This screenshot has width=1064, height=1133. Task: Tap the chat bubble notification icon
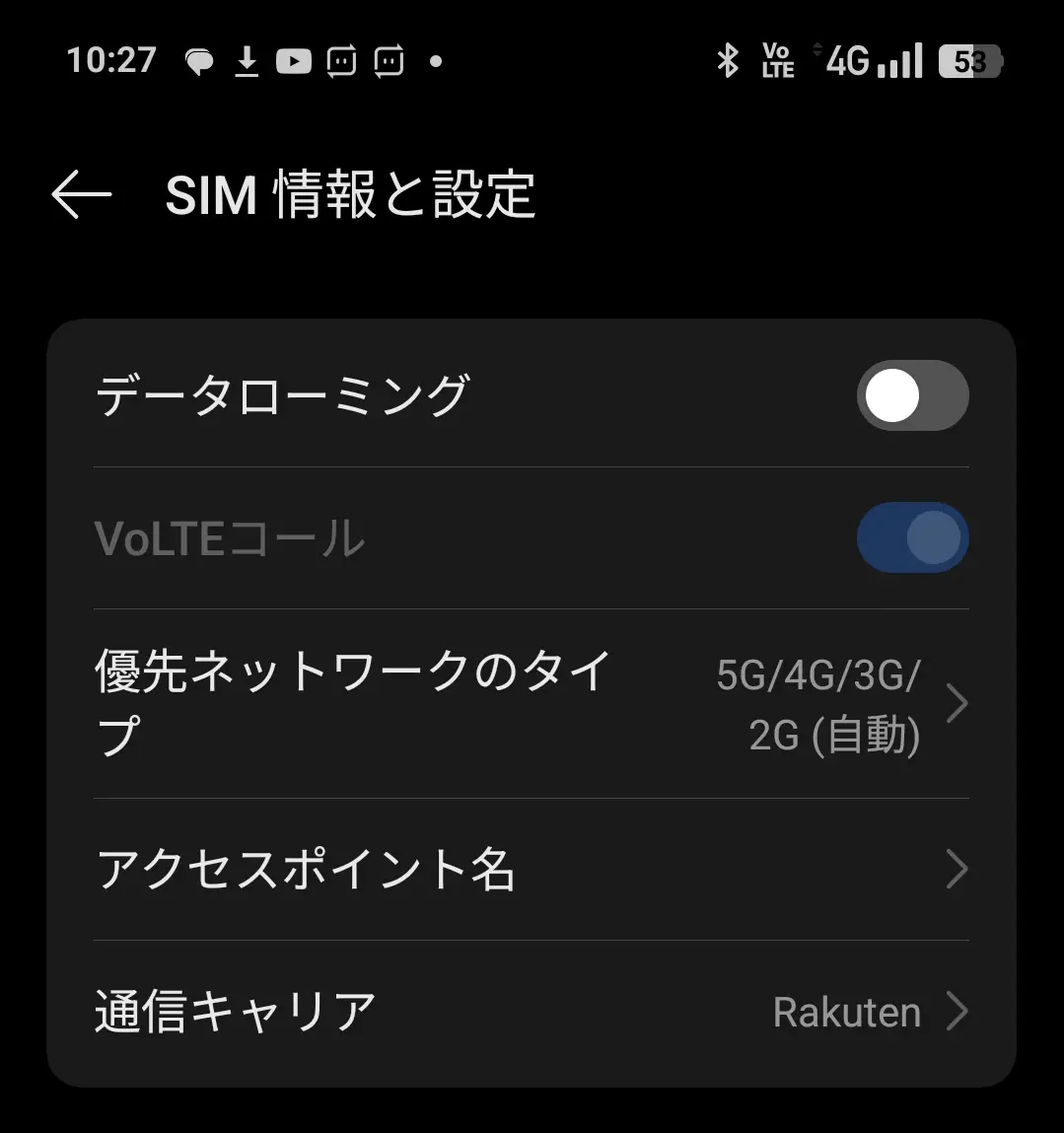tap(199, 61)
